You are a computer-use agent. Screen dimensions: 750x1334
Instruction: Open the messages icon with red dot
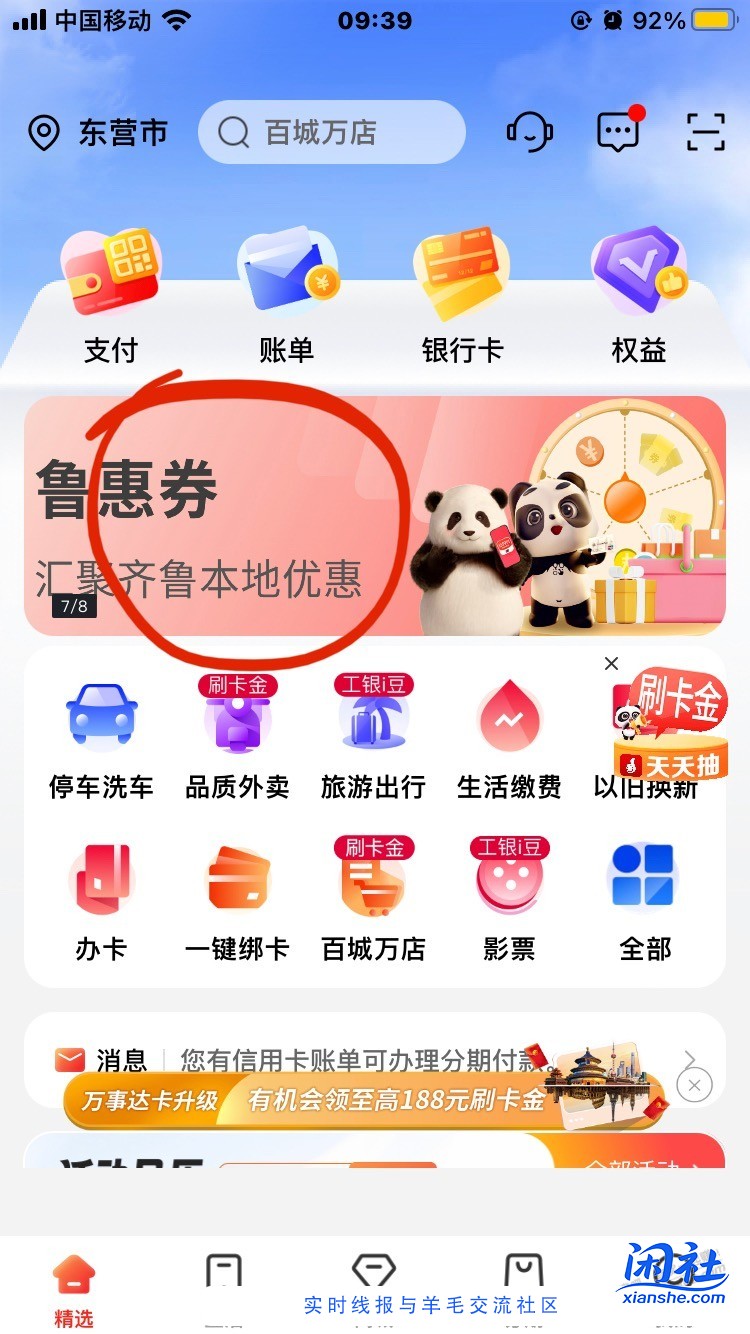620,131
